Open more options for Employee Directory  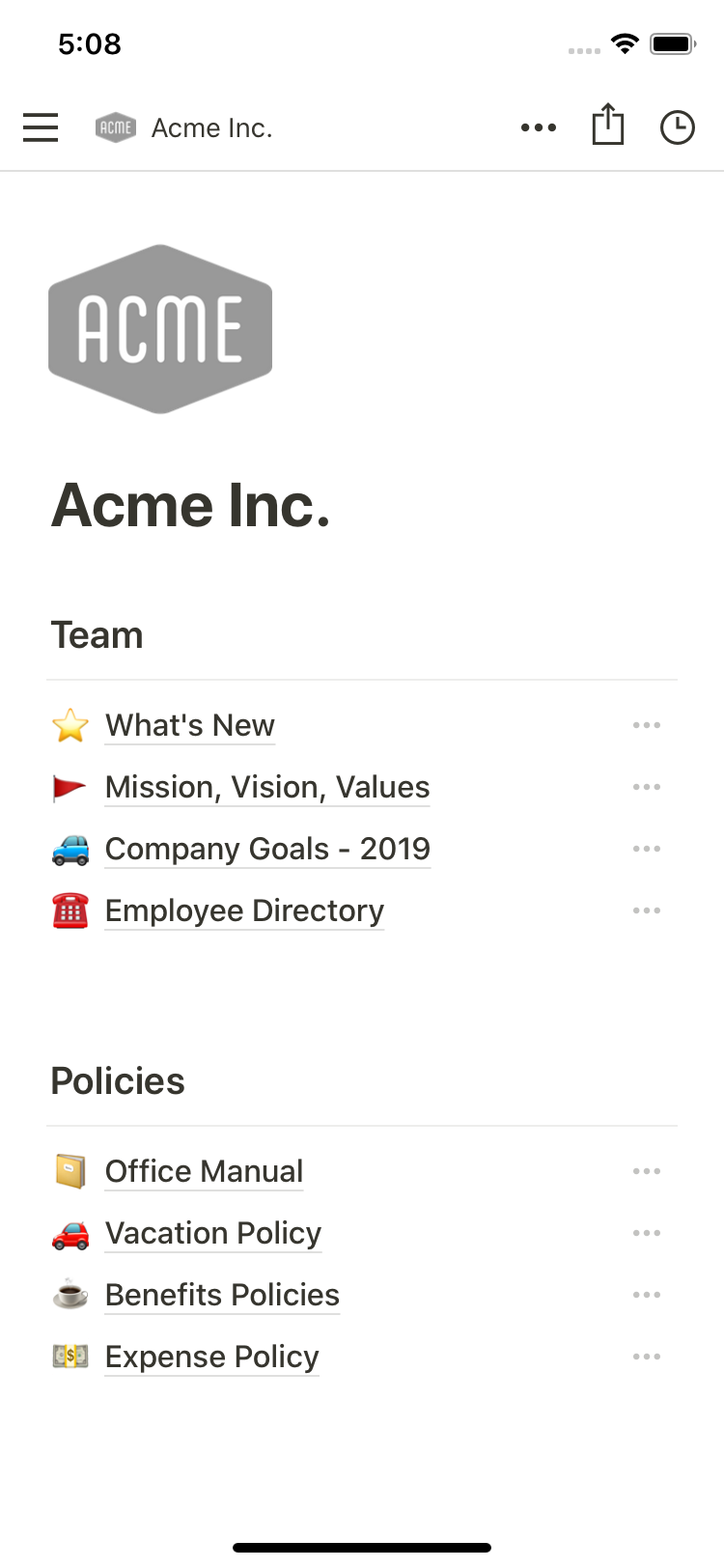click(x=647, y=910)
